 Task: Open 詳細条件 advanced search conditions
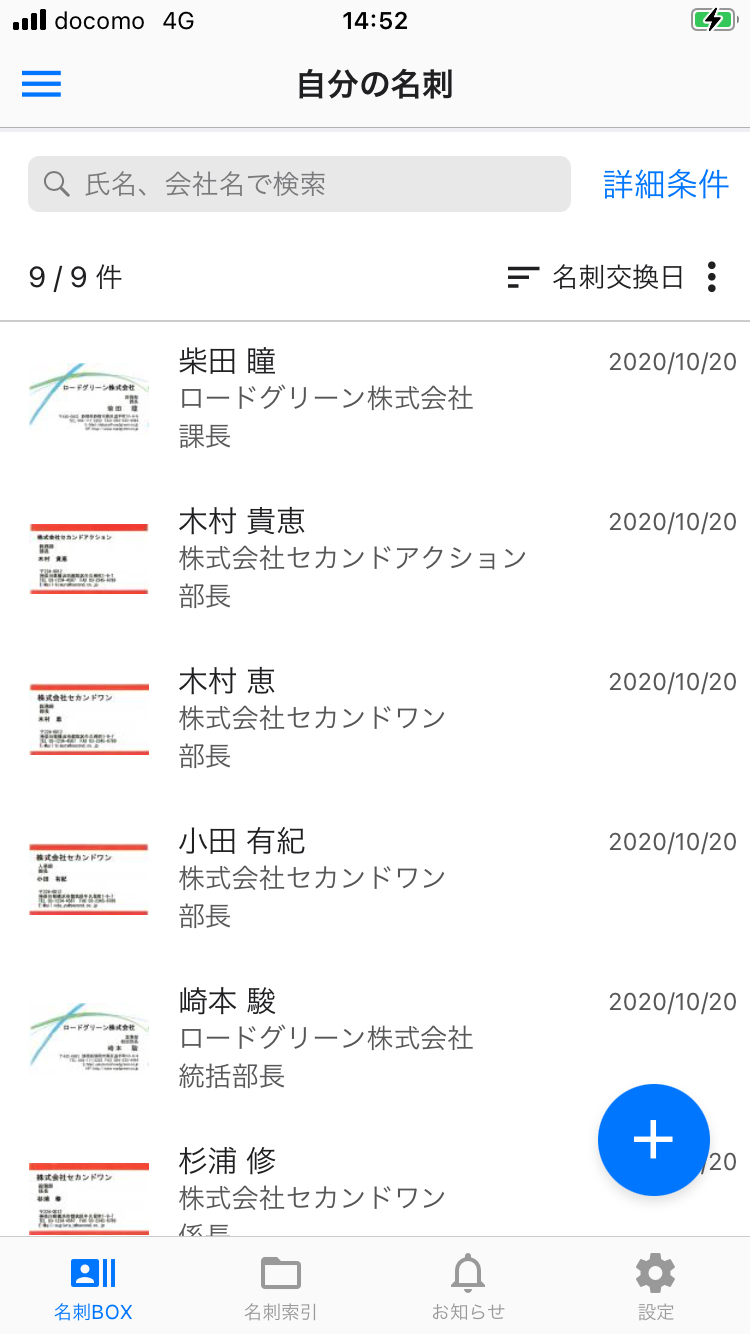[x=666, y=184]
